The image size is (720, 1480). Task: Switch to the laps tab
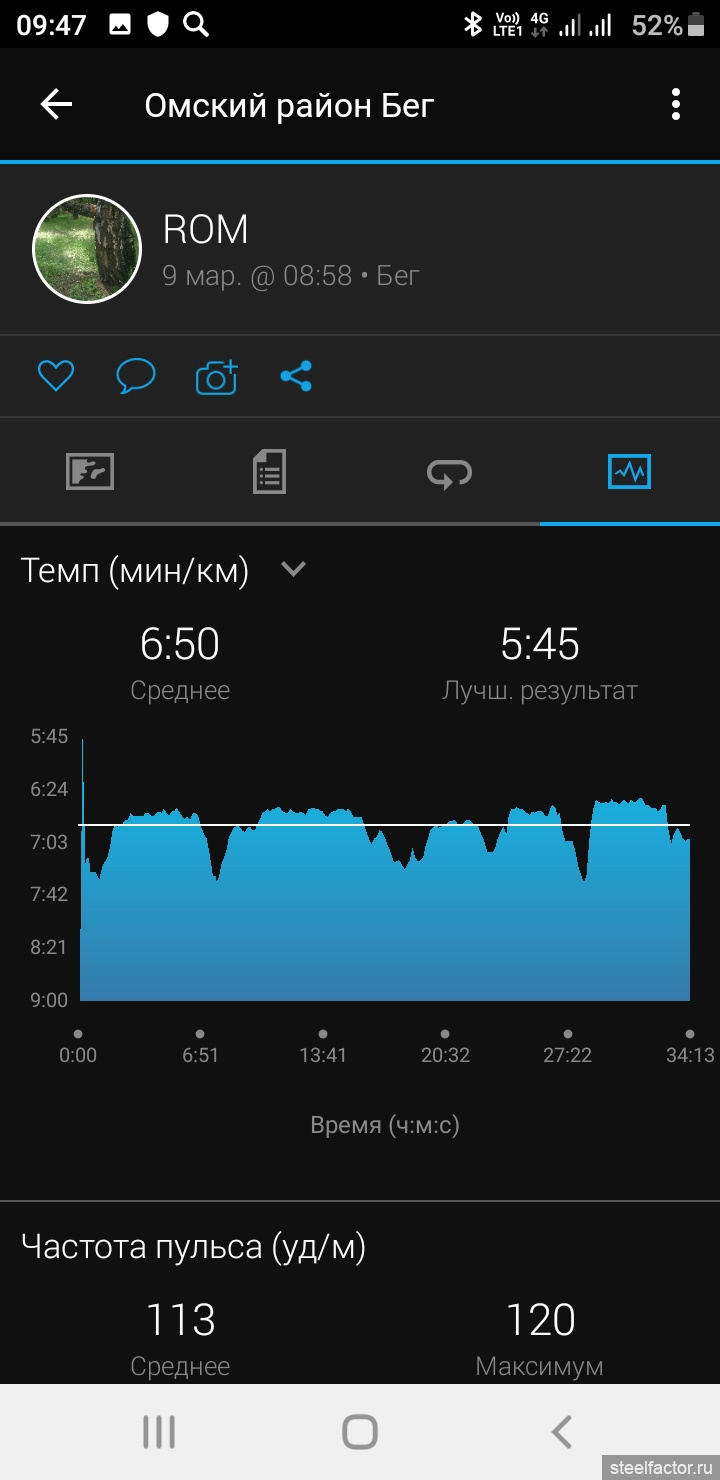[x=449, y=471]
